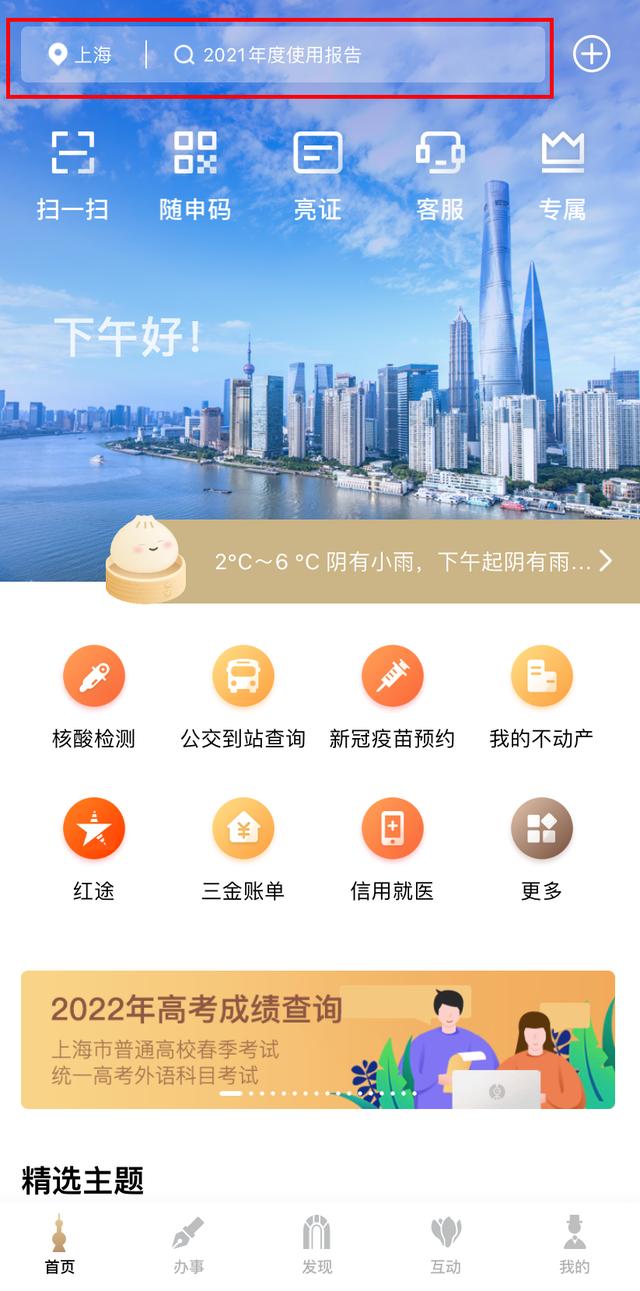Open 核酸检测 service
The height and width of the screenshot is (1291, 640).
click(x=94, y=697)
